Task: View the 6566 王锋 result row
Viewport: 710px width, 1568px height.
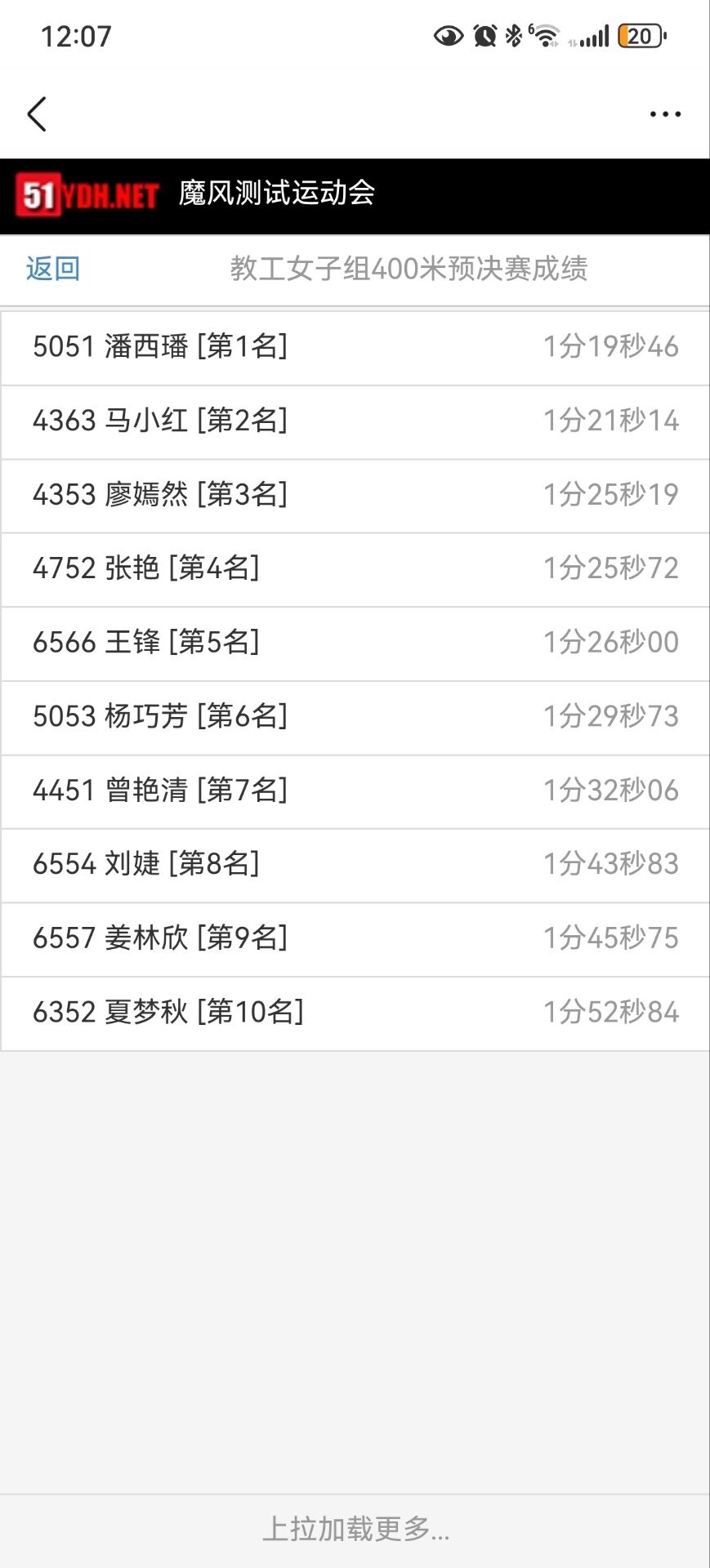Action: pyautogui.click(x=355, y=643)
